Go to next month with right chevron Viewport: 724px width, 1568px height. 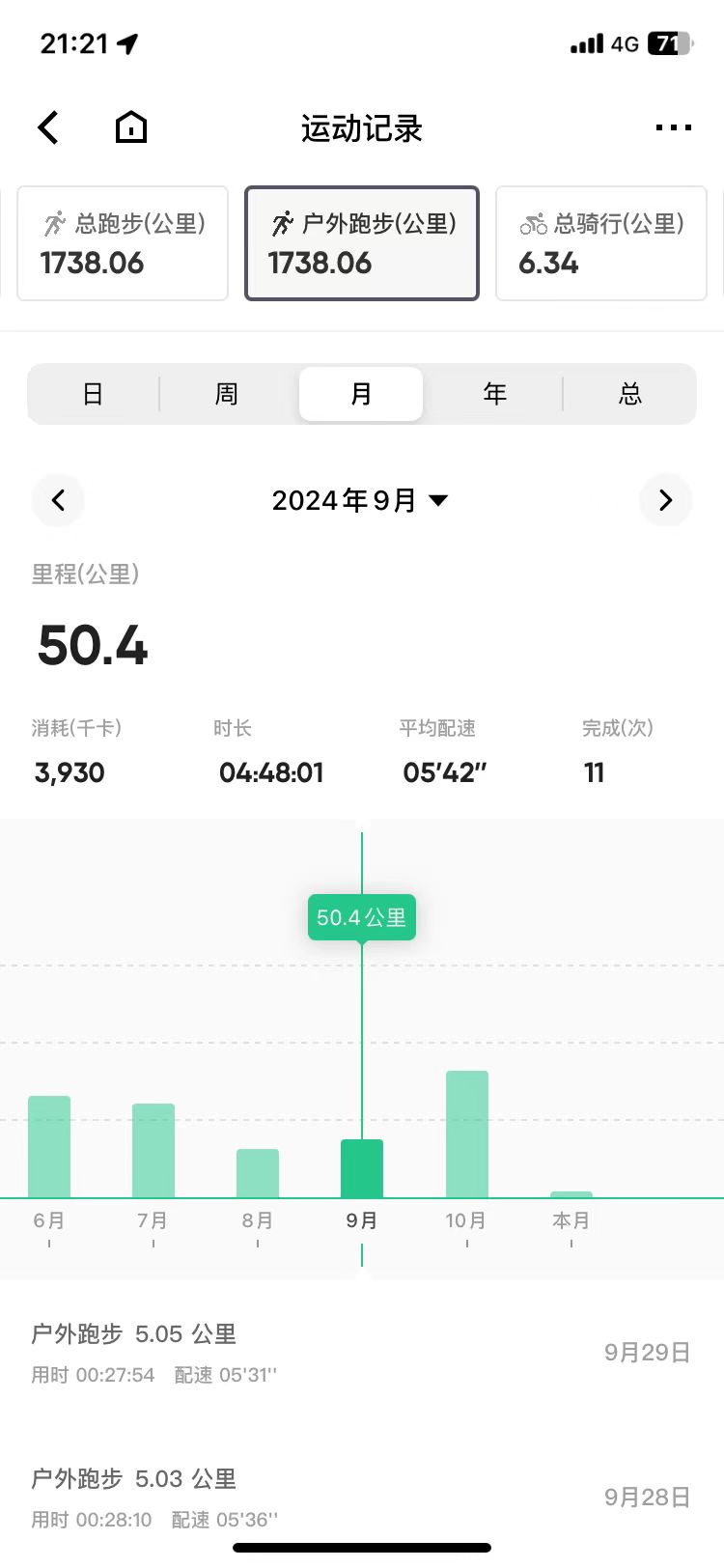pyautogui.click(x=665, y=500)
